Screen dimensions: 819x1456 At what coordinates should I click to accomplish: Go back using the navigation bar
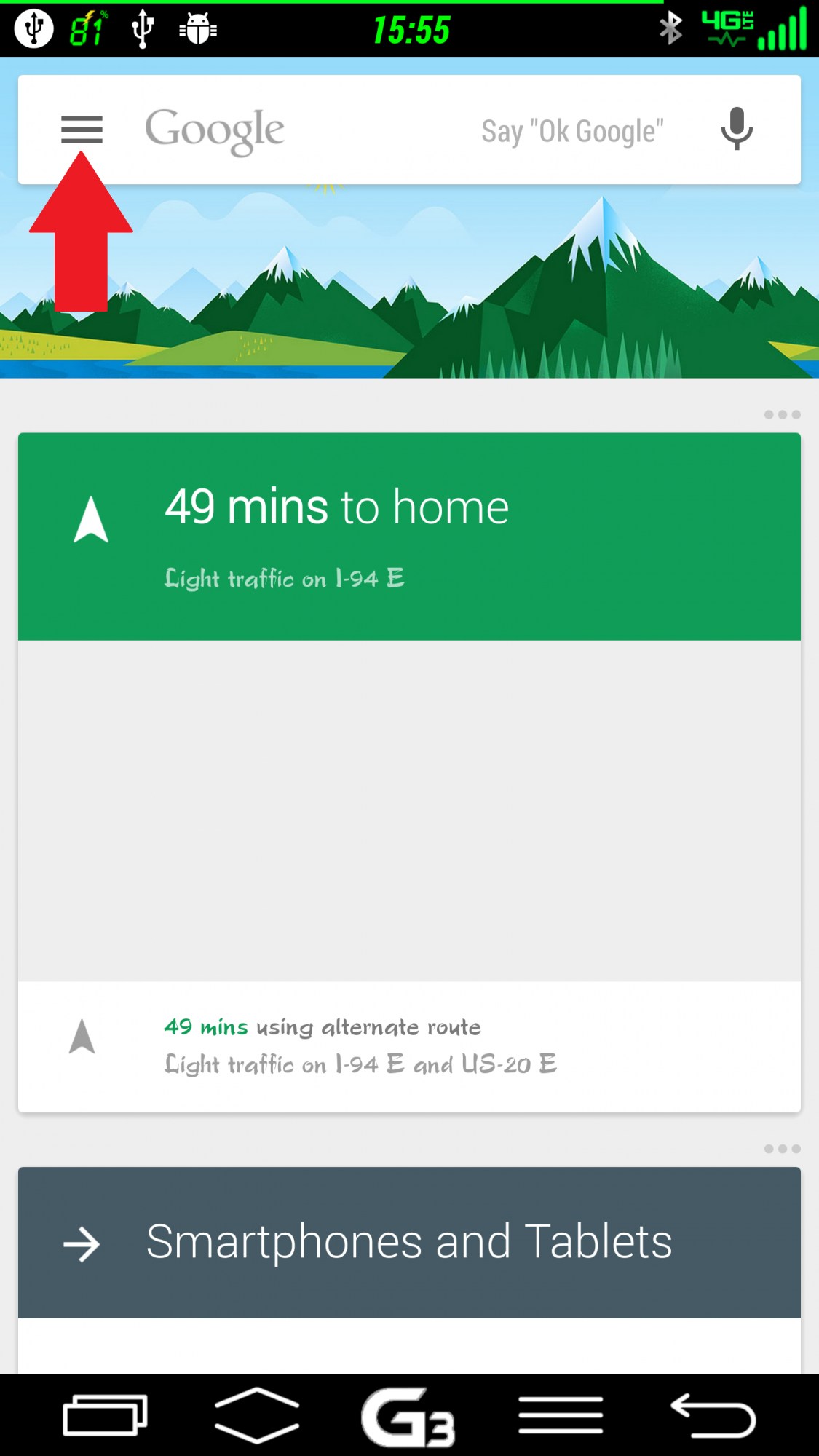[x=713, y=1415]
